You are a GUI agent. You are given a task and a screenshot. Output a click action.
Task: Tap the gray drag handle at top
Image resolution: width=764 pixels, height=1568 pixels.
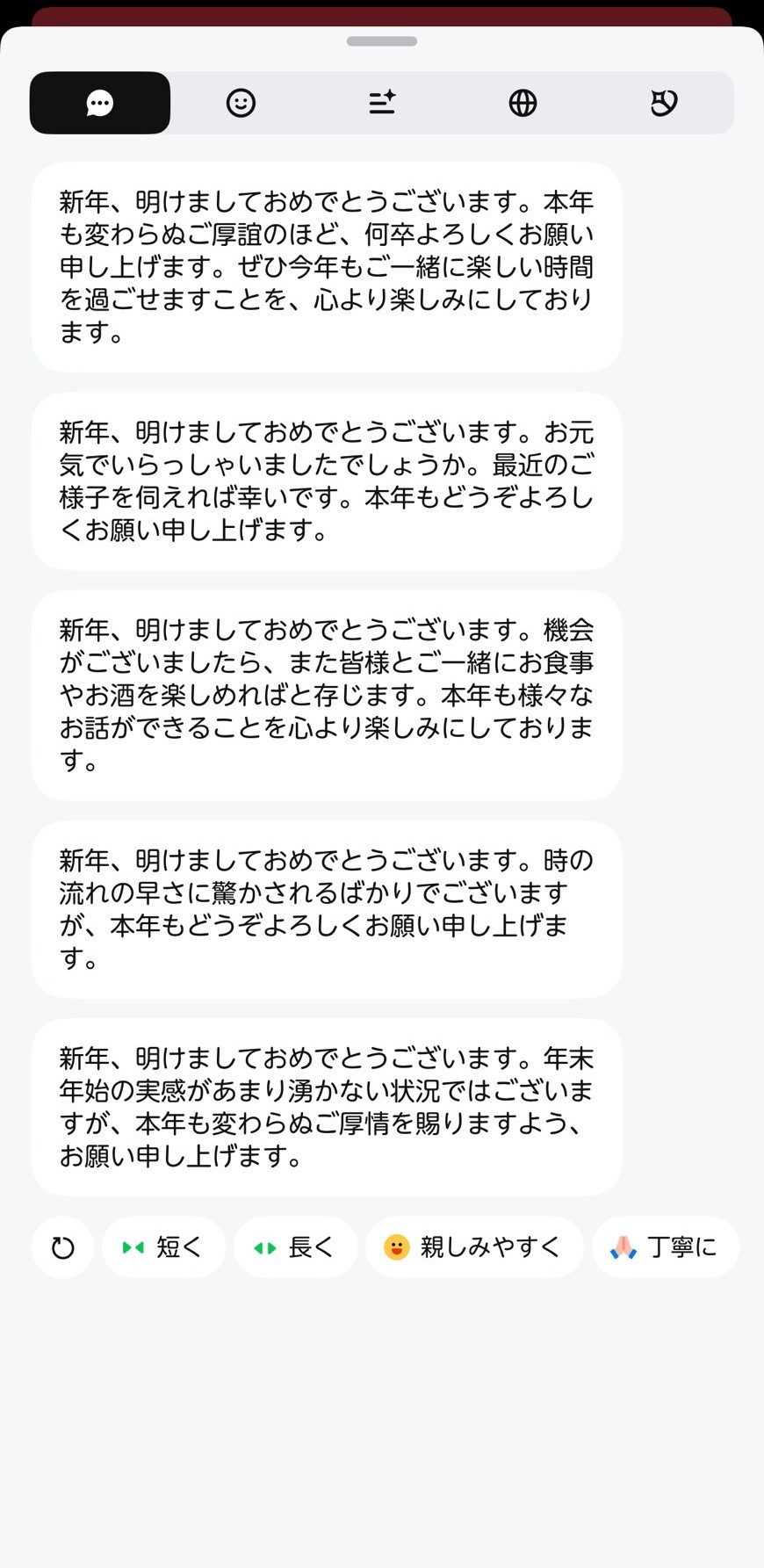click(x=382, y=40)
